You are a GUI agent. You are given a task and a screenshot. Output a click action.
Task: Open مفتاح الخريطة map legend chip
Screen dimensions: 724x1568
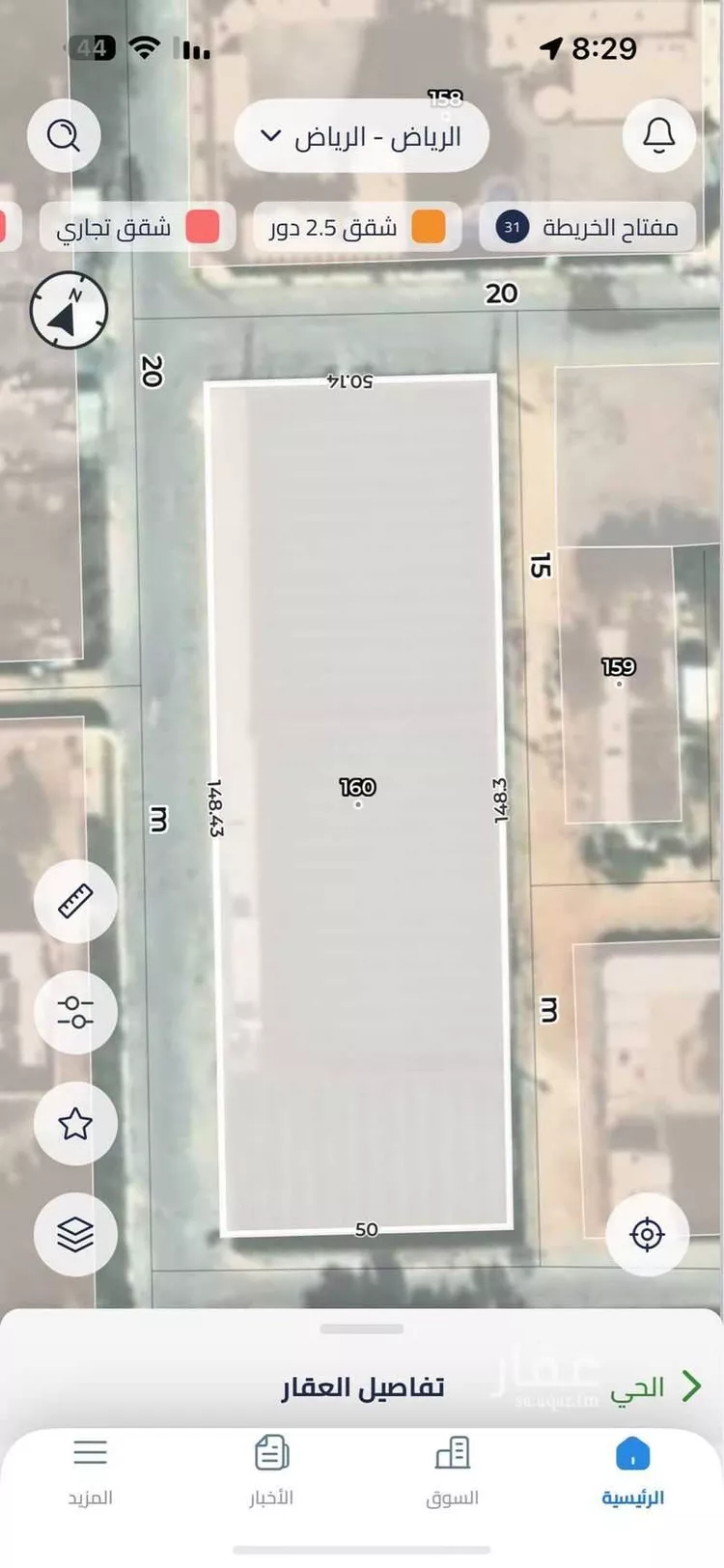point(587,228)
